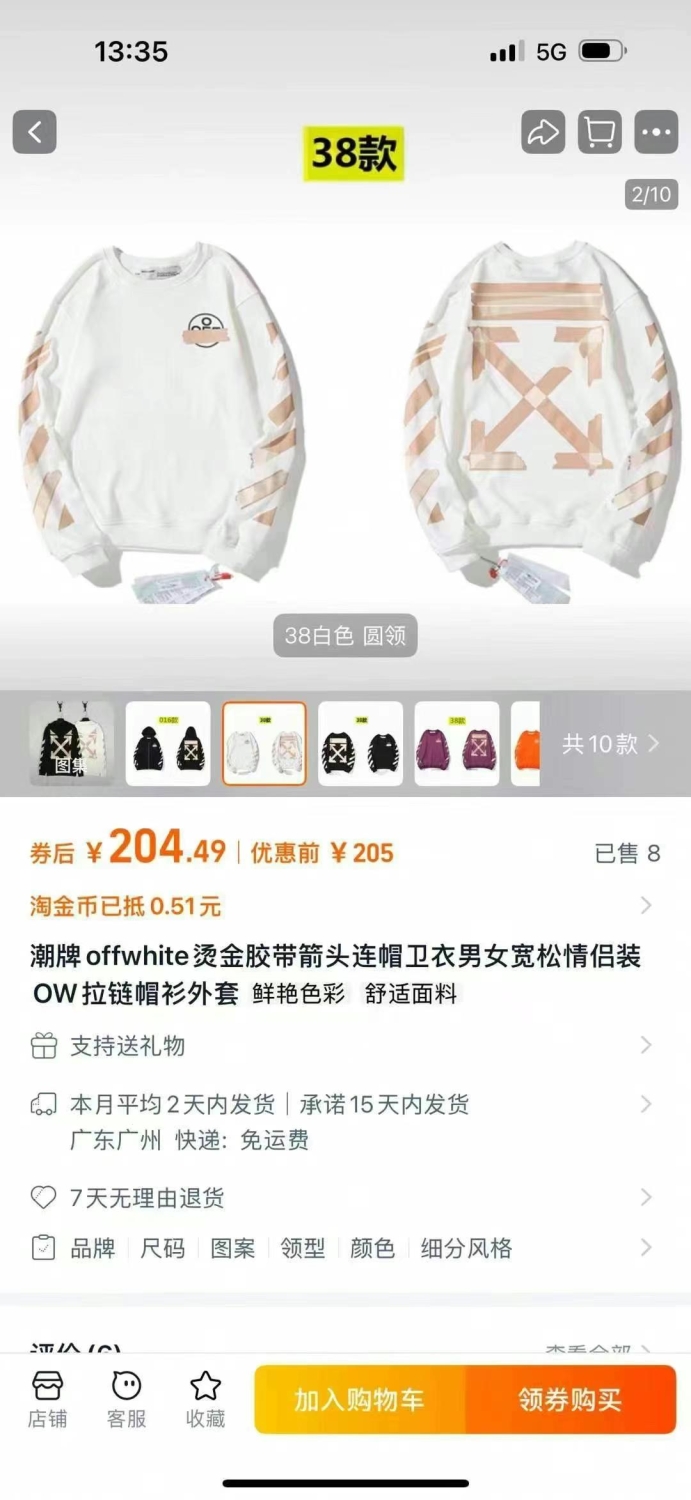Tap 加入购物车 to add to cart
Viewport: 691px width, 1500px height.
[360, 1400]
